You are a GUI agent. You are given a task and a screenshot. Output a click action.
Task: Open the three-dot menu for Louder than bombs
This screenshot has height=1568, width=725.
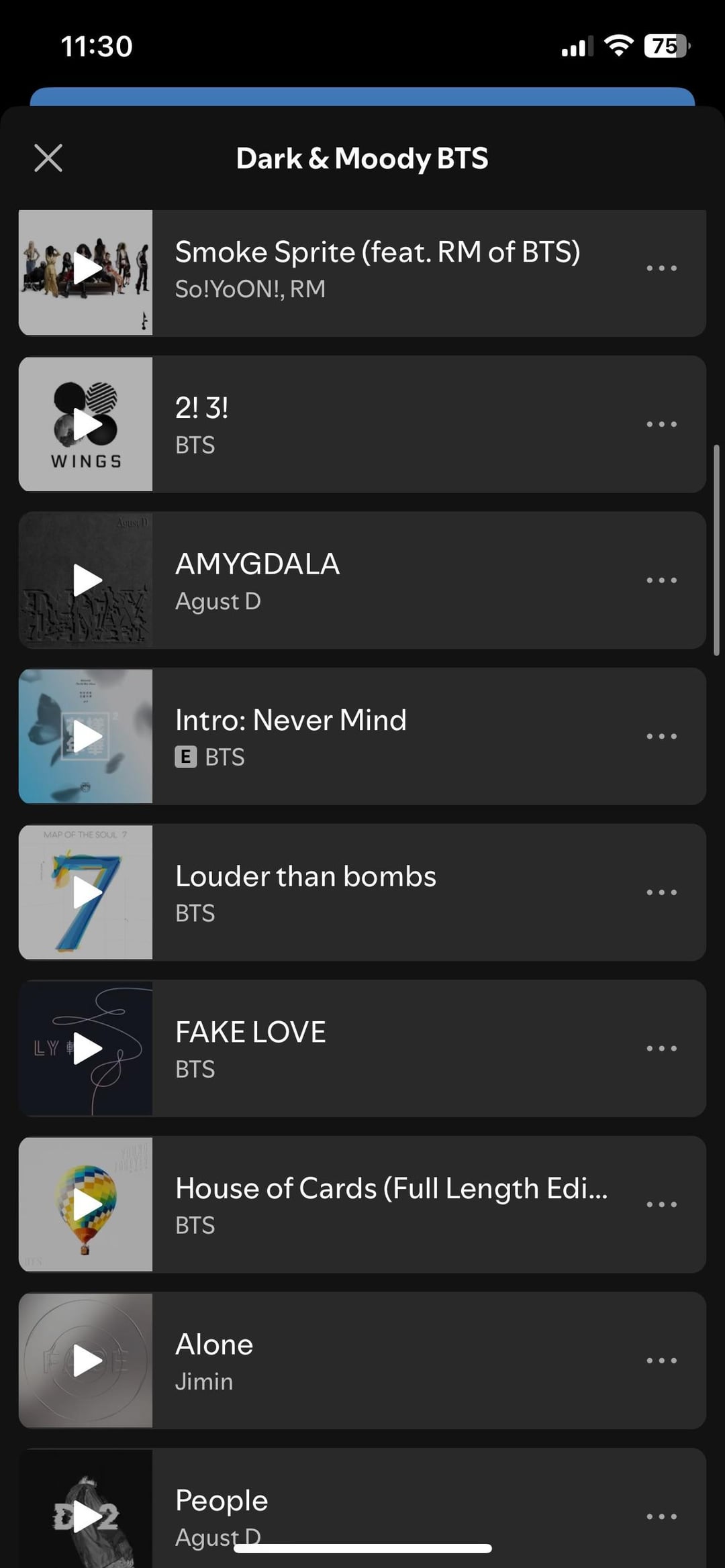point(661,892)
